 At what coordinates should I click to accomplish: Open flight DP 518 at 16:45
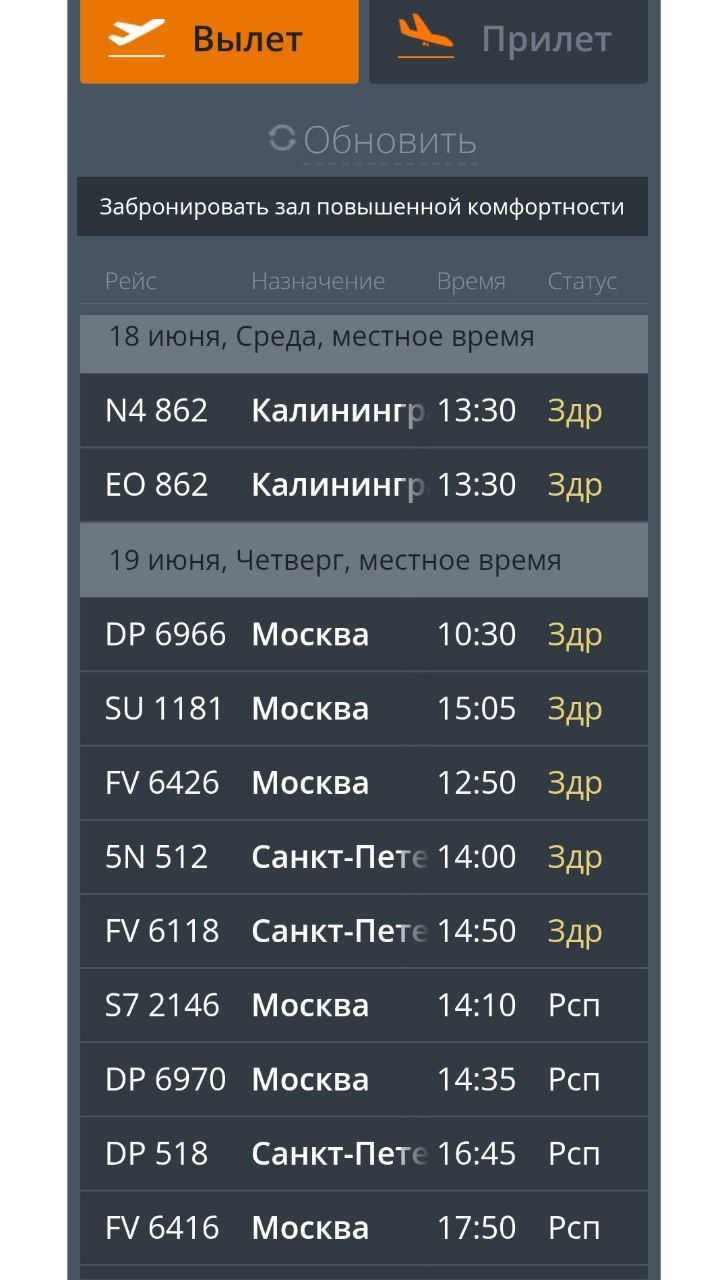tap(364, 1152)
